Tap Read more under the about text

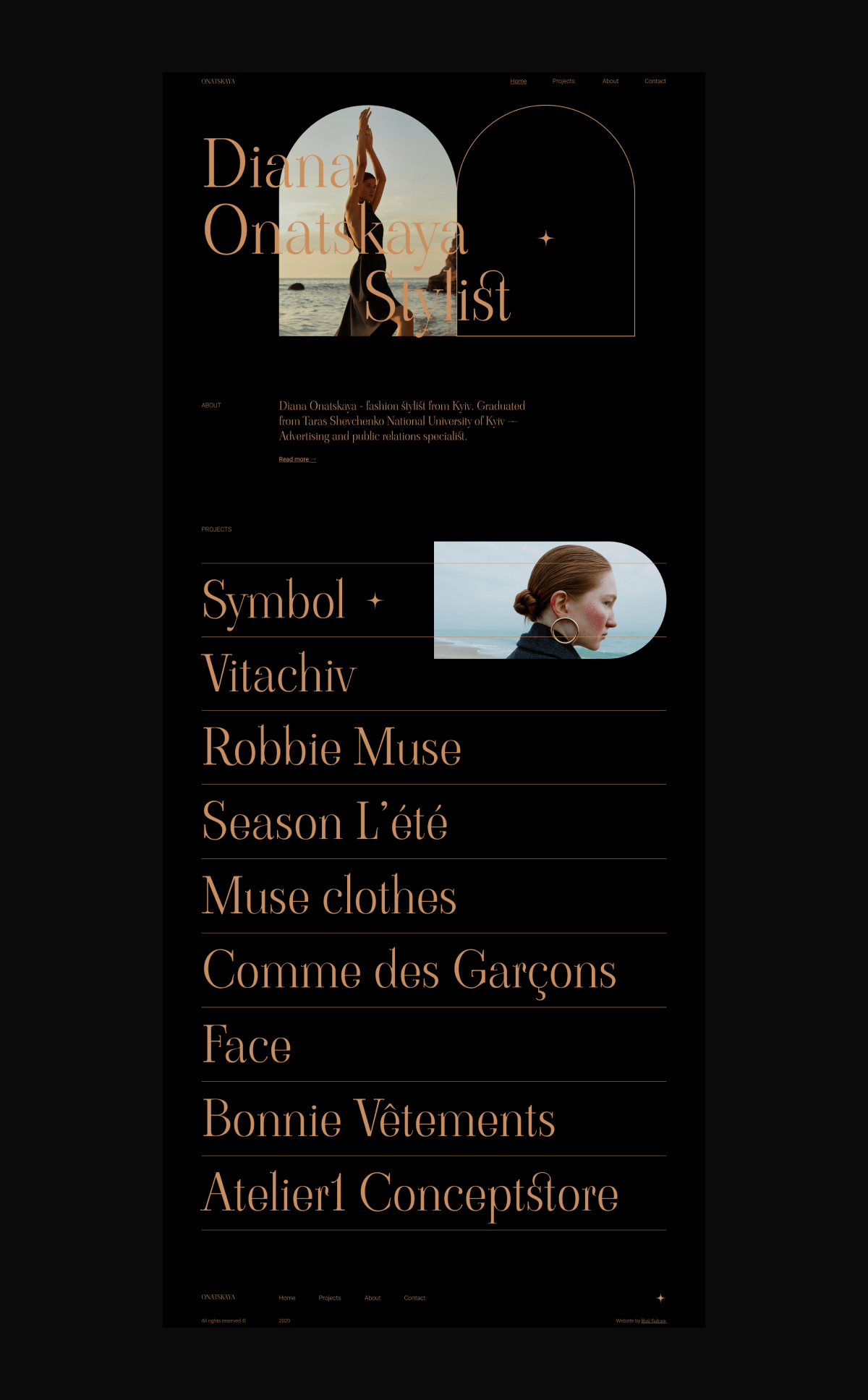point(297,459)
